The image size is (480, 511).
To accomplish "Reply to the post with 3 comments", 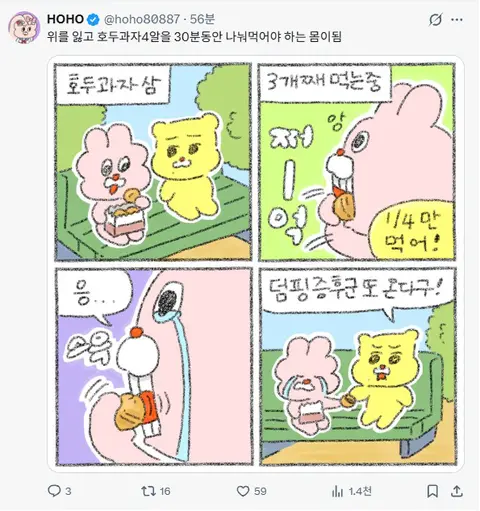I will [59, 491].
